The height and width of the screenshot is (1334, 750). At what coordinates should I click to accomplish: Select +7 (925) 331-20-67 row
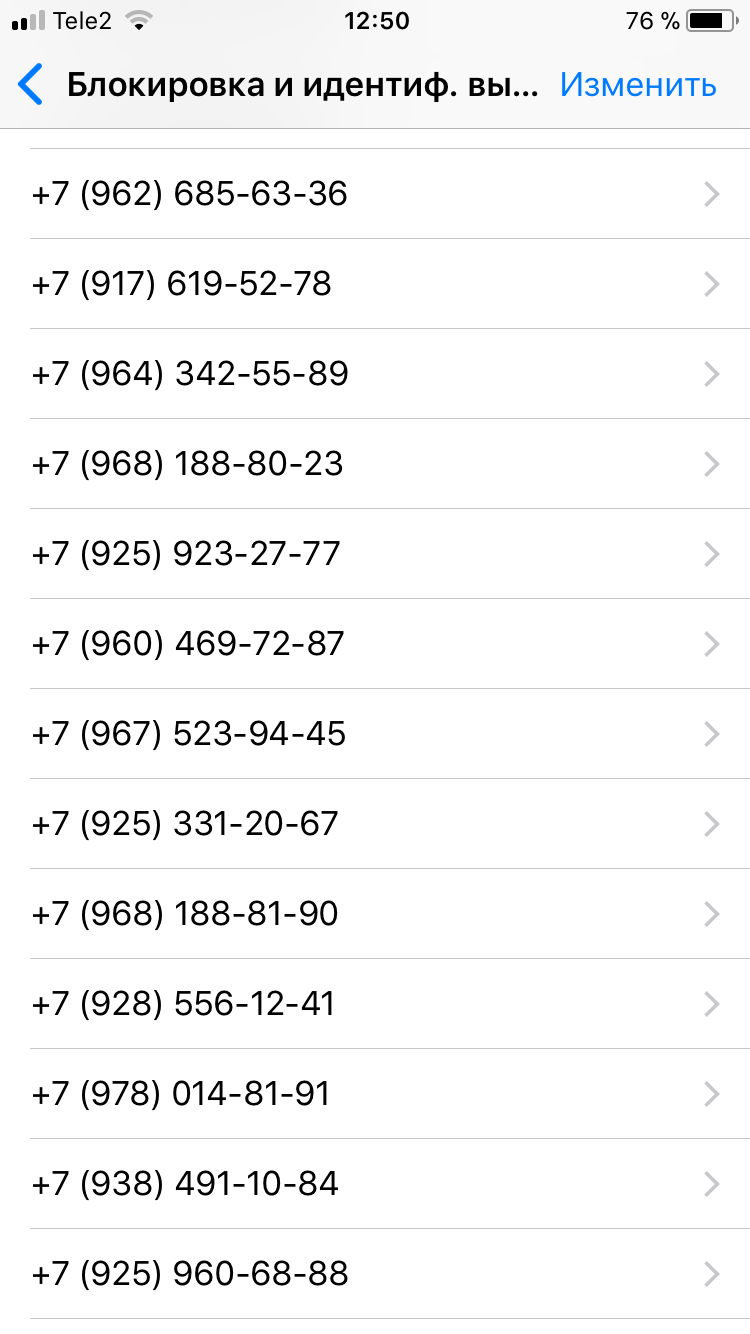point(375,824)
